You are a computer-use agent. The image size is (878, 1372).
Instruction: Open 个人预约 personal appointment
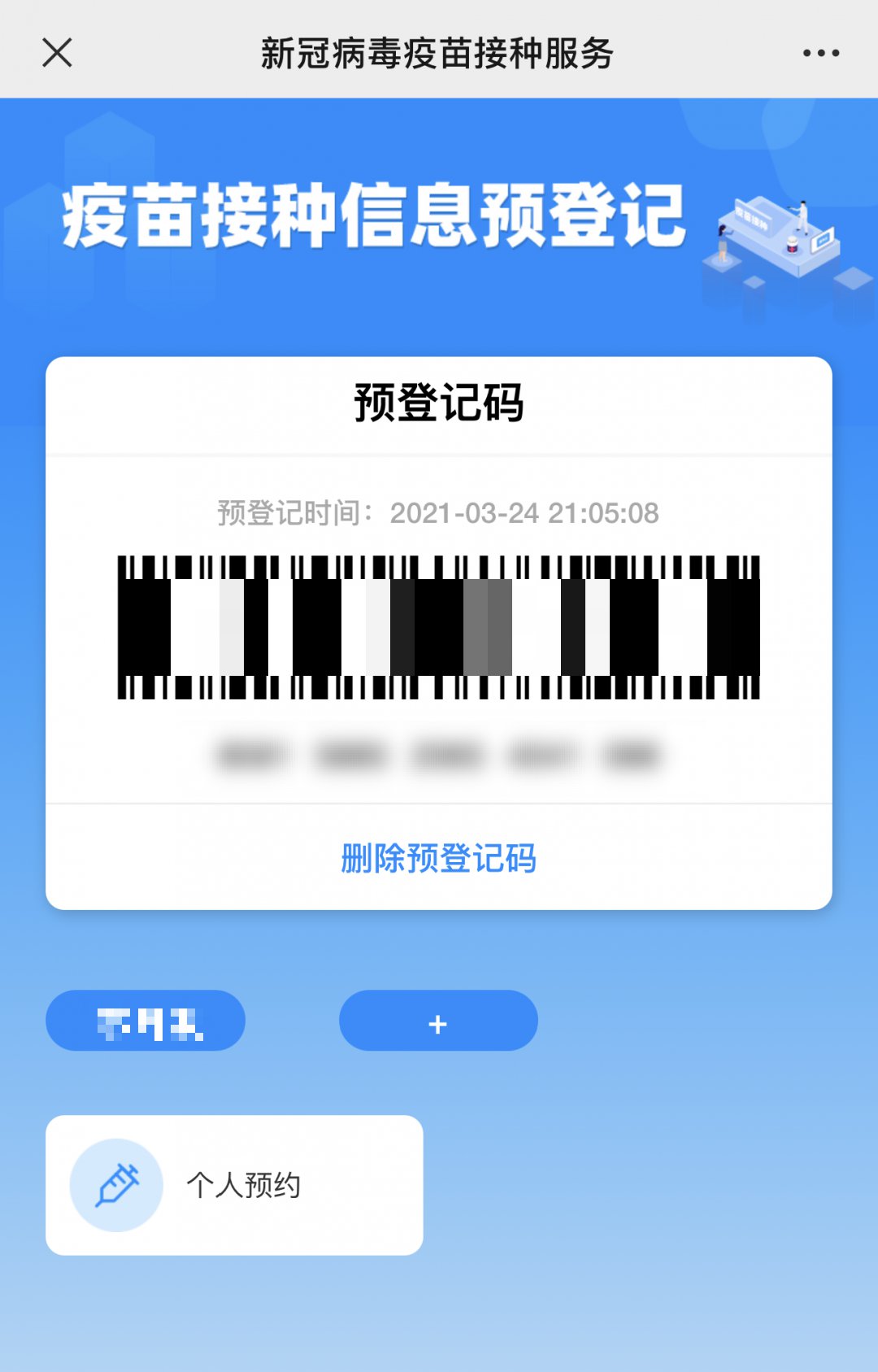[234, 1185]
